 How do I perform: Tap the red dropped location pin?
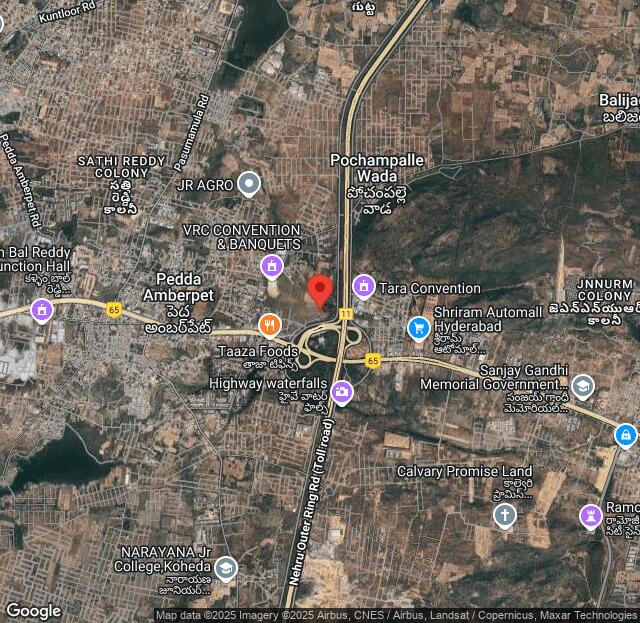point(319,290)
